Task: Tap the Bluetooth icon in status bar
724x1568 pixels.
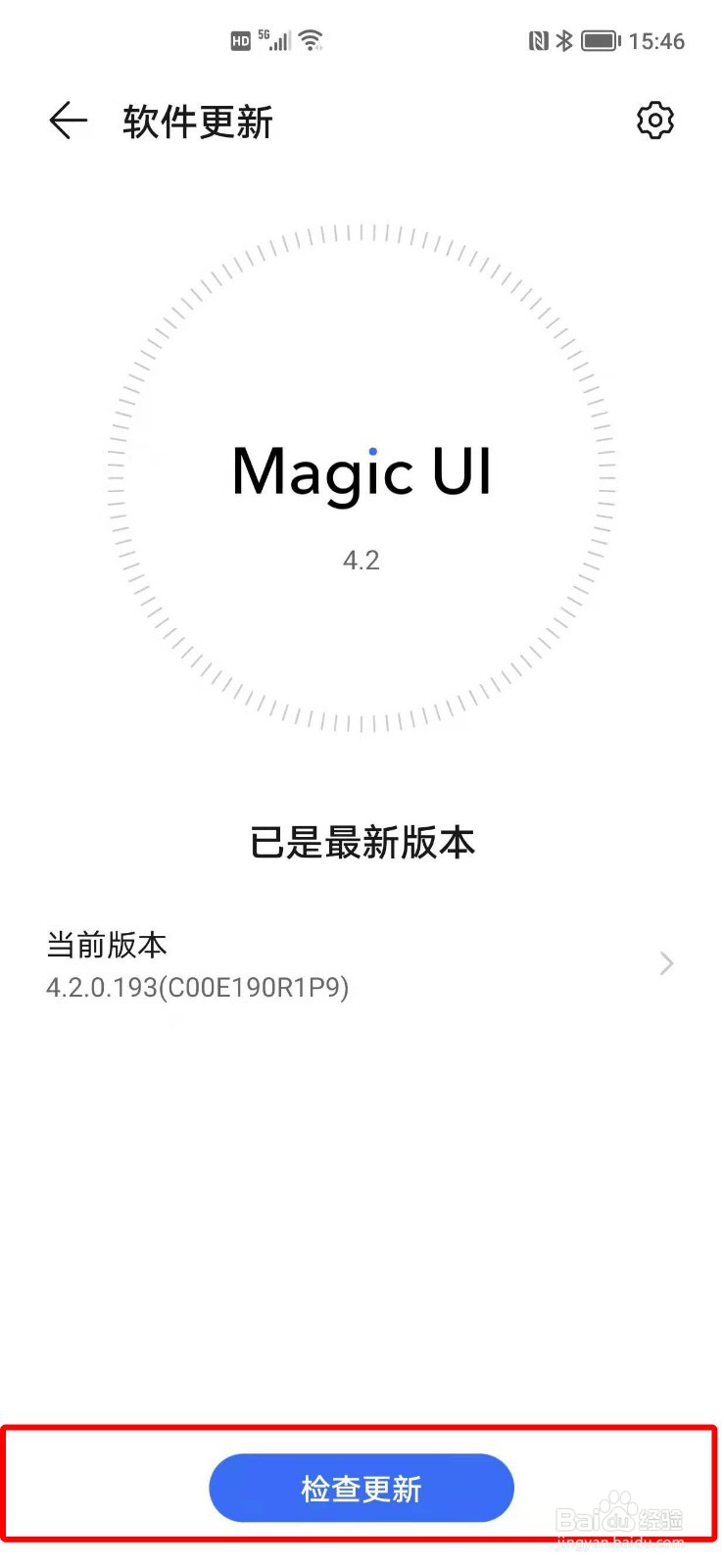Action: pos(565,39)
